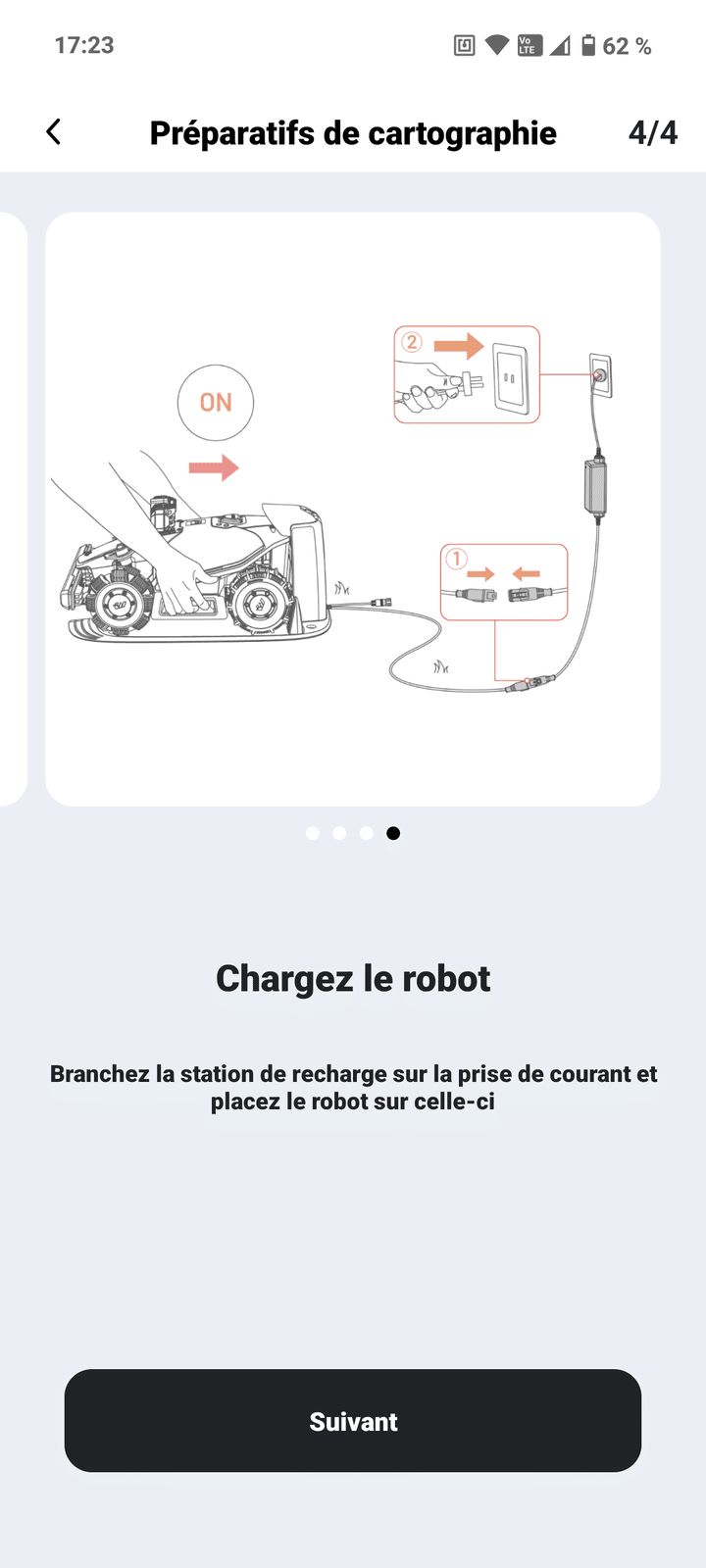Go back from Préparatifs de cartographie

(54, 132)
